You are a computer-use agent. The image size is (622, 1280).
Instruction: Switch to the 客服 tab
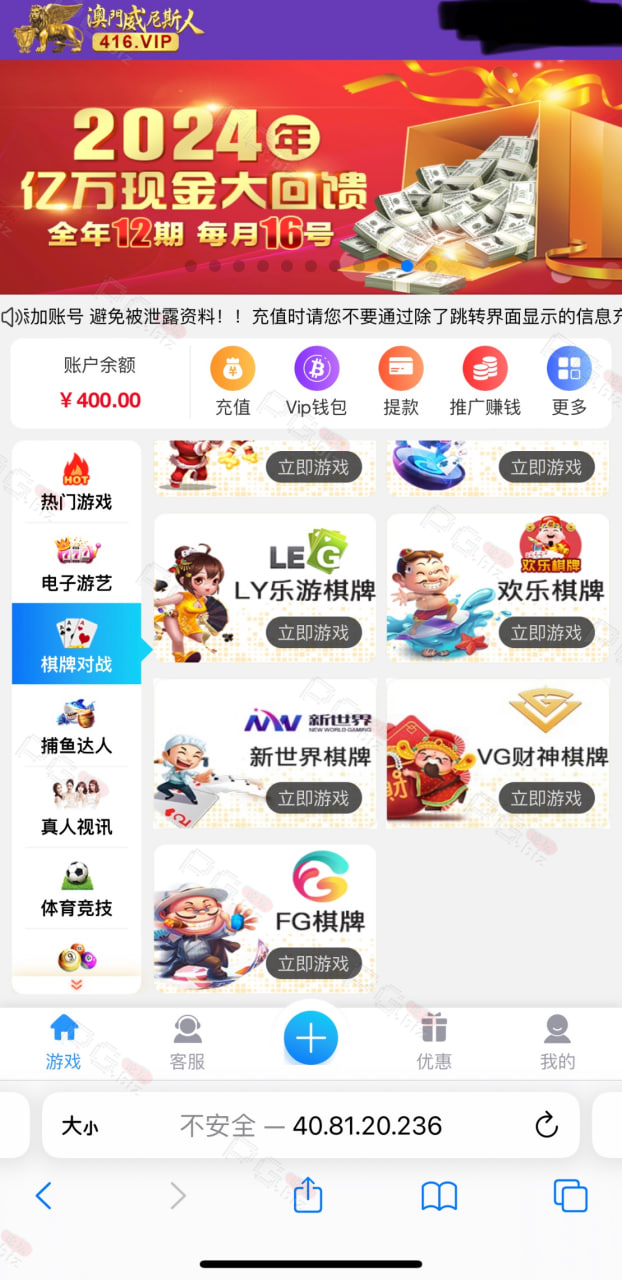(x=187, y=1042)
